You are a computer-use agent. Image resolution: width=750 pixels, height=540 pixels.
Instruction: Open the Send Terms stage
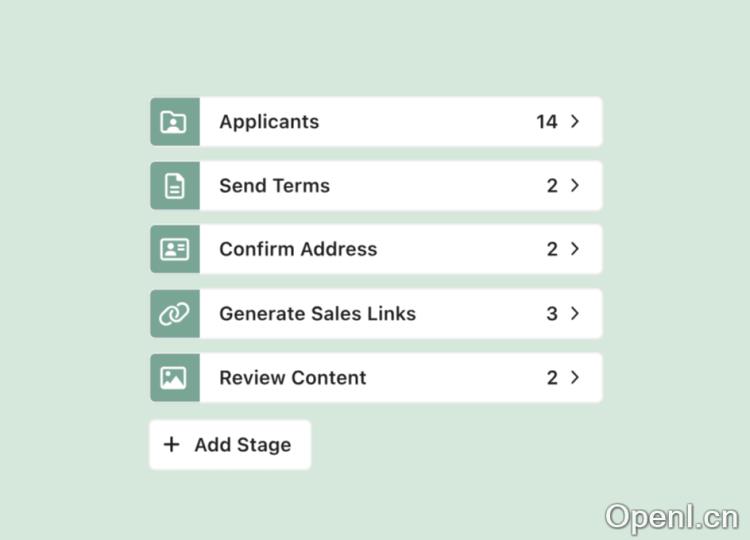tap(376, 186)
